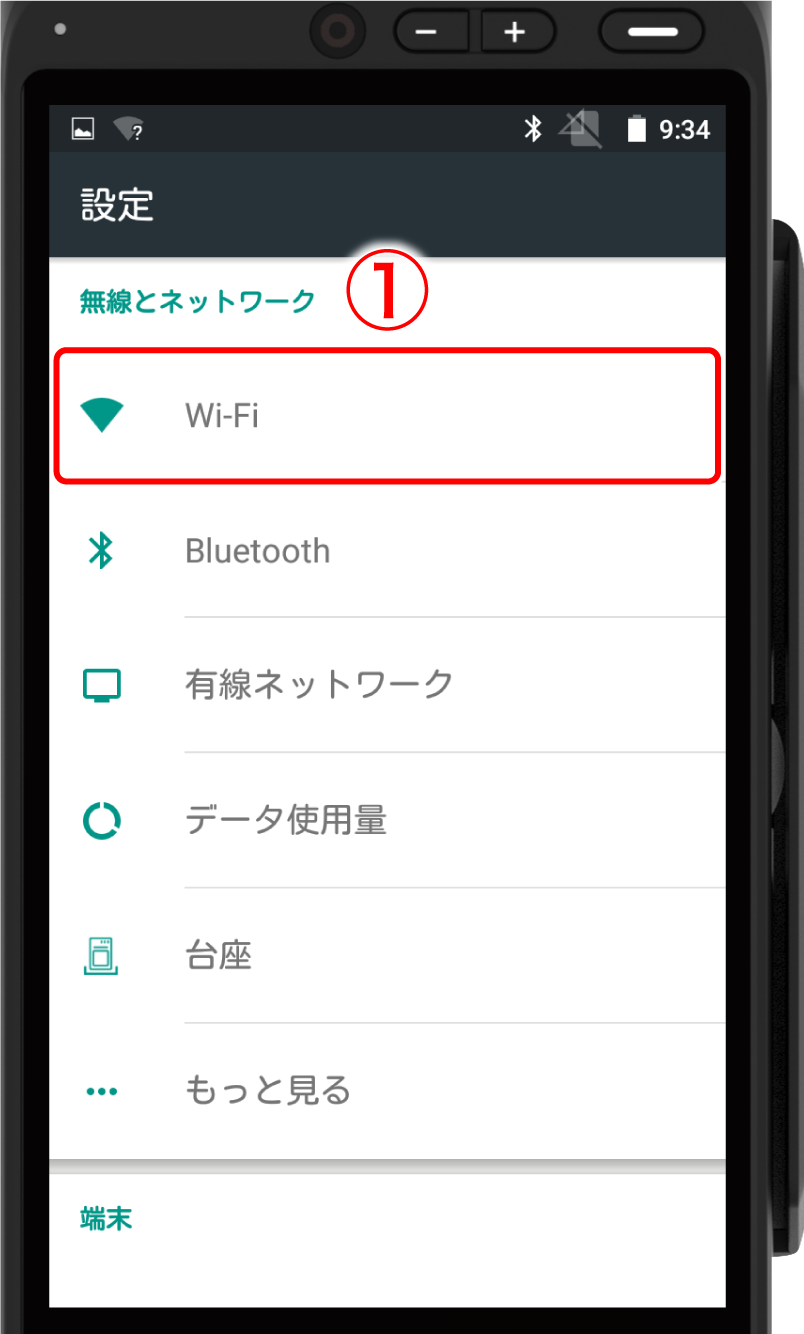Image resolution: width=804 pixels, height=1334 pixels.
Task: Open the Wi-Fi settings row
Action: point(386,415)
